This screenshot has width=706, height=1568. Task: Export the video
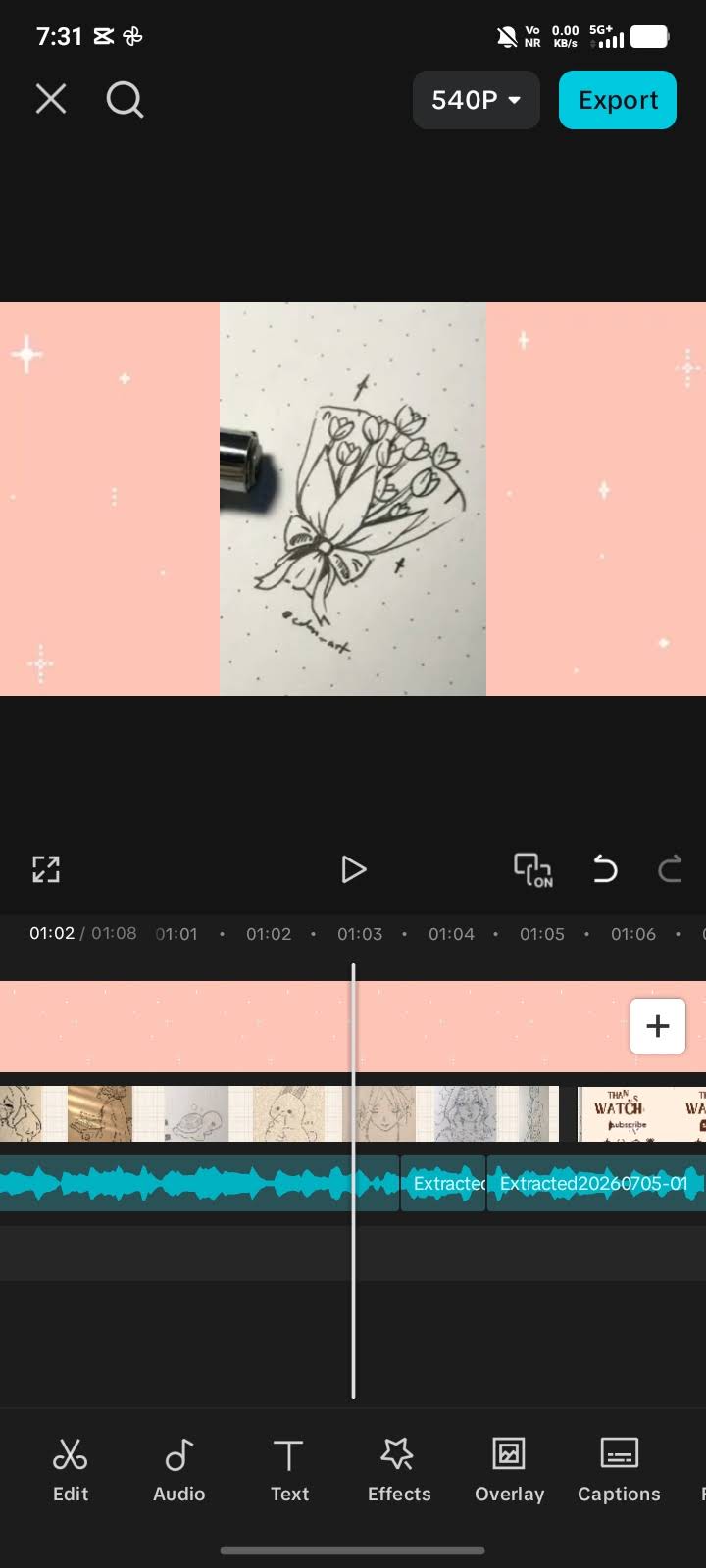[618, 100]
